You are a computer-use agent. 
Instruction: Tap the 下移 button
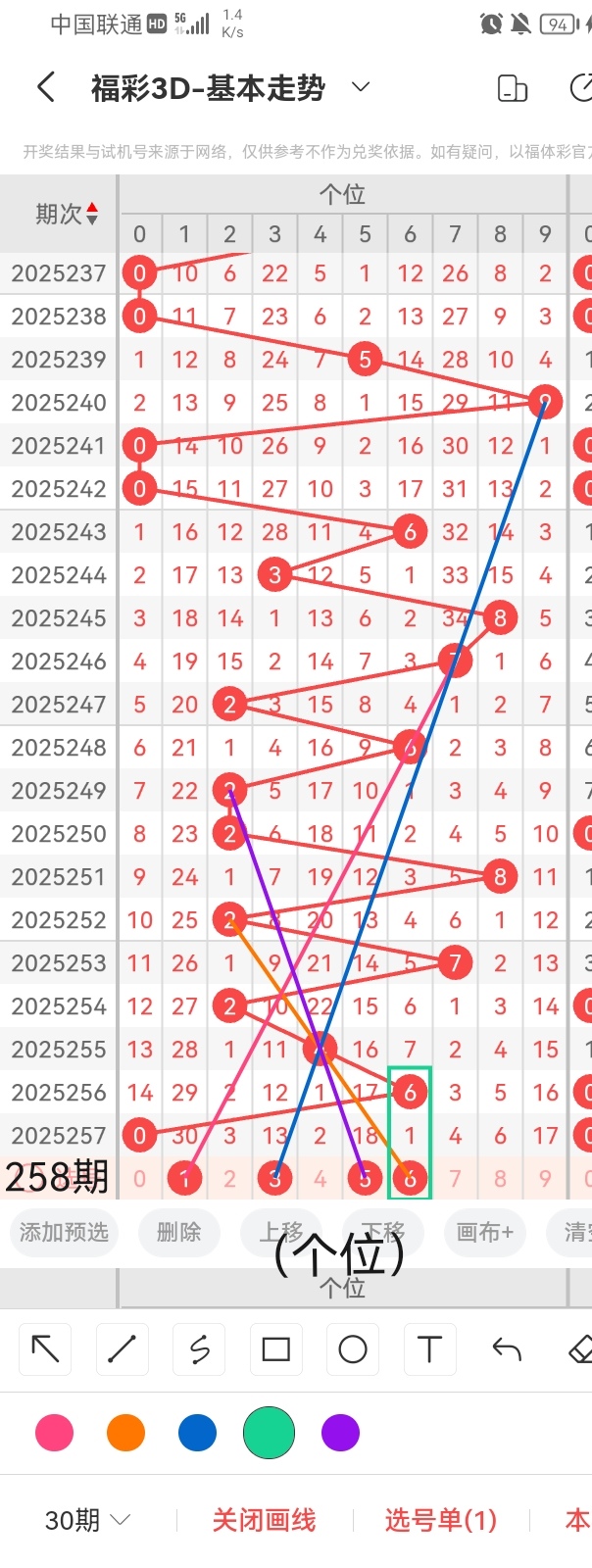click(383, 1232)
